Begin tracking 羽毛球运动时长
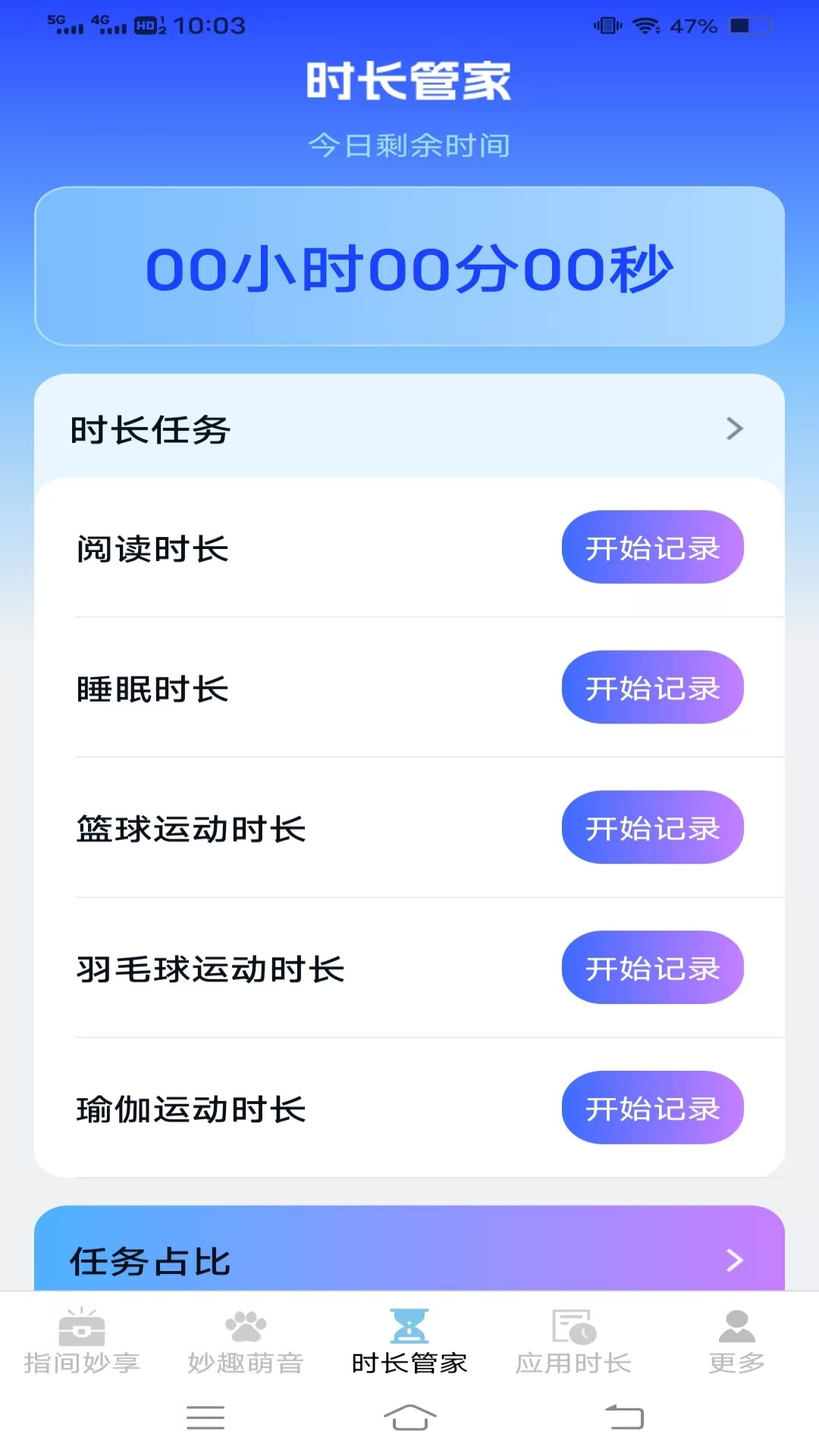 point(652,968)
